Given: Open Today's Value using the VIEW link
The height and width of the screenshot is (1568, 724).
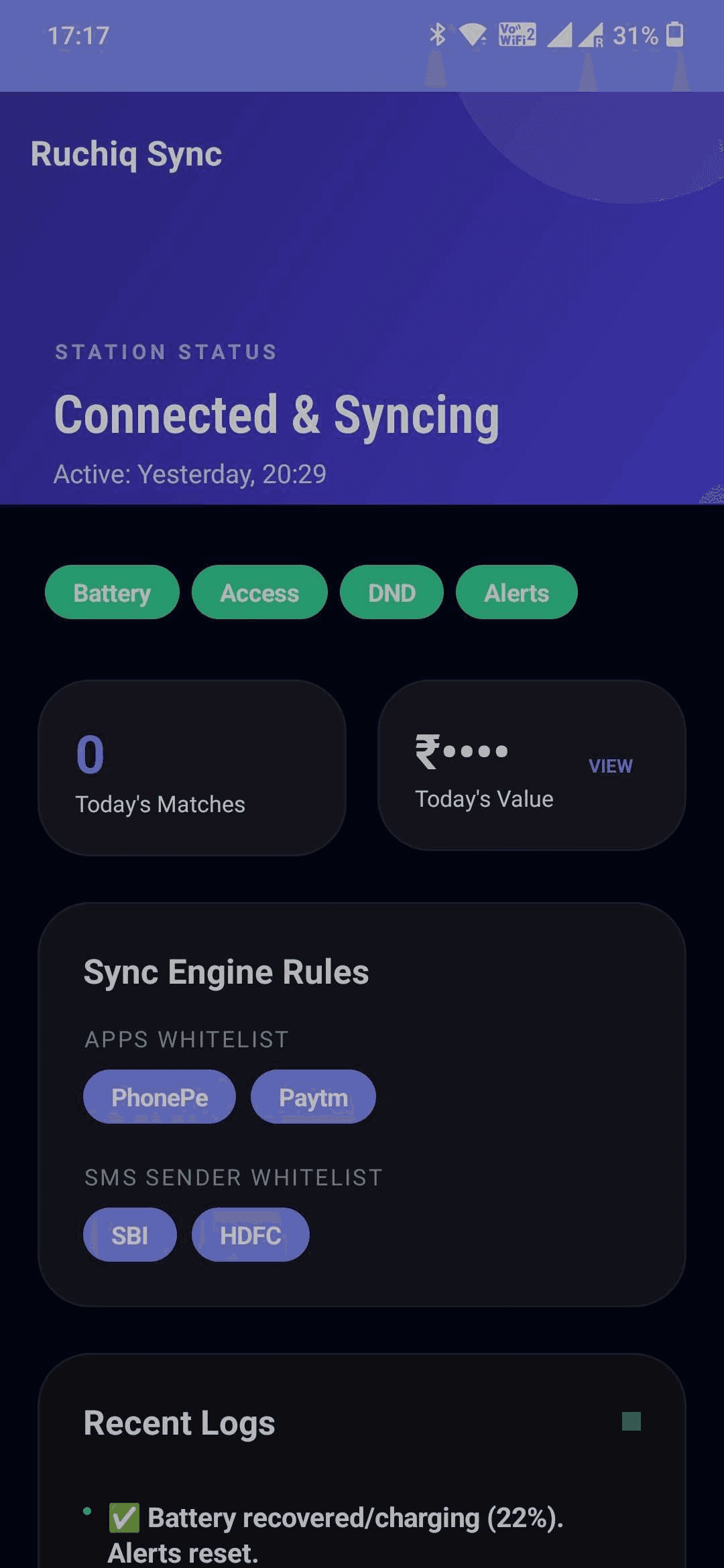Looking at the screenshot, I should (x=610, y=766).
